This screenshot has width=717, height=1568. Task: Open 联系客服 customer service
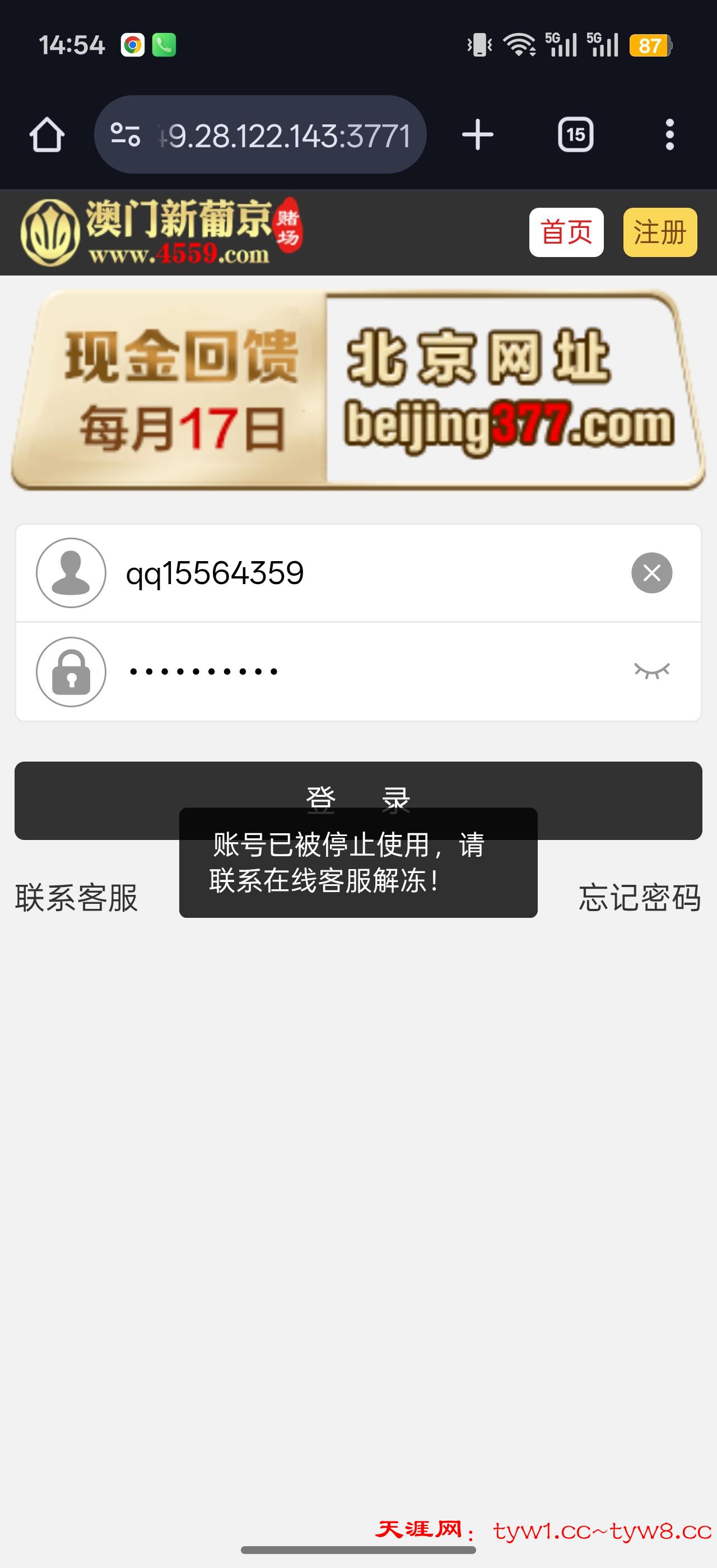click(x=77, y=898)
